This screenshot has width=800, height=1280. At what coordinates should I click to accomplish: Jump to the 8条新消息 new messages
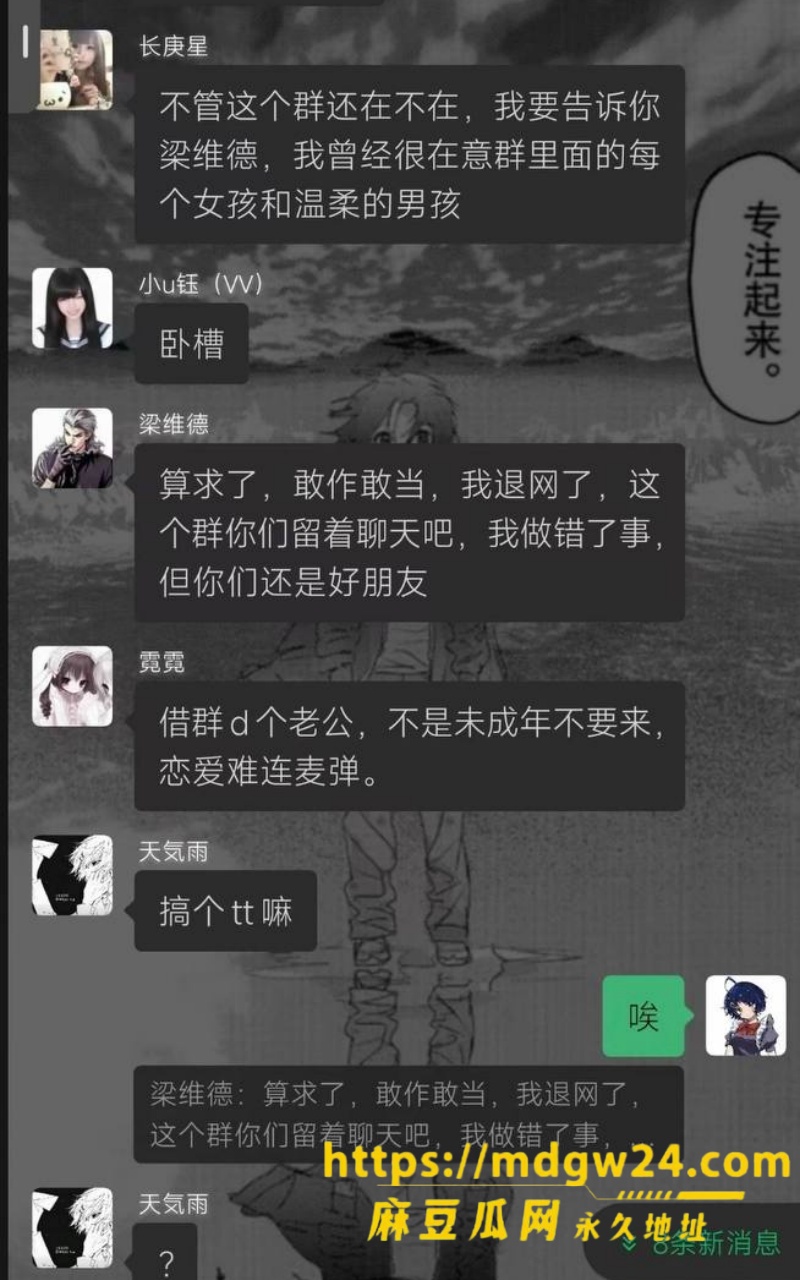coord(700,1244)
